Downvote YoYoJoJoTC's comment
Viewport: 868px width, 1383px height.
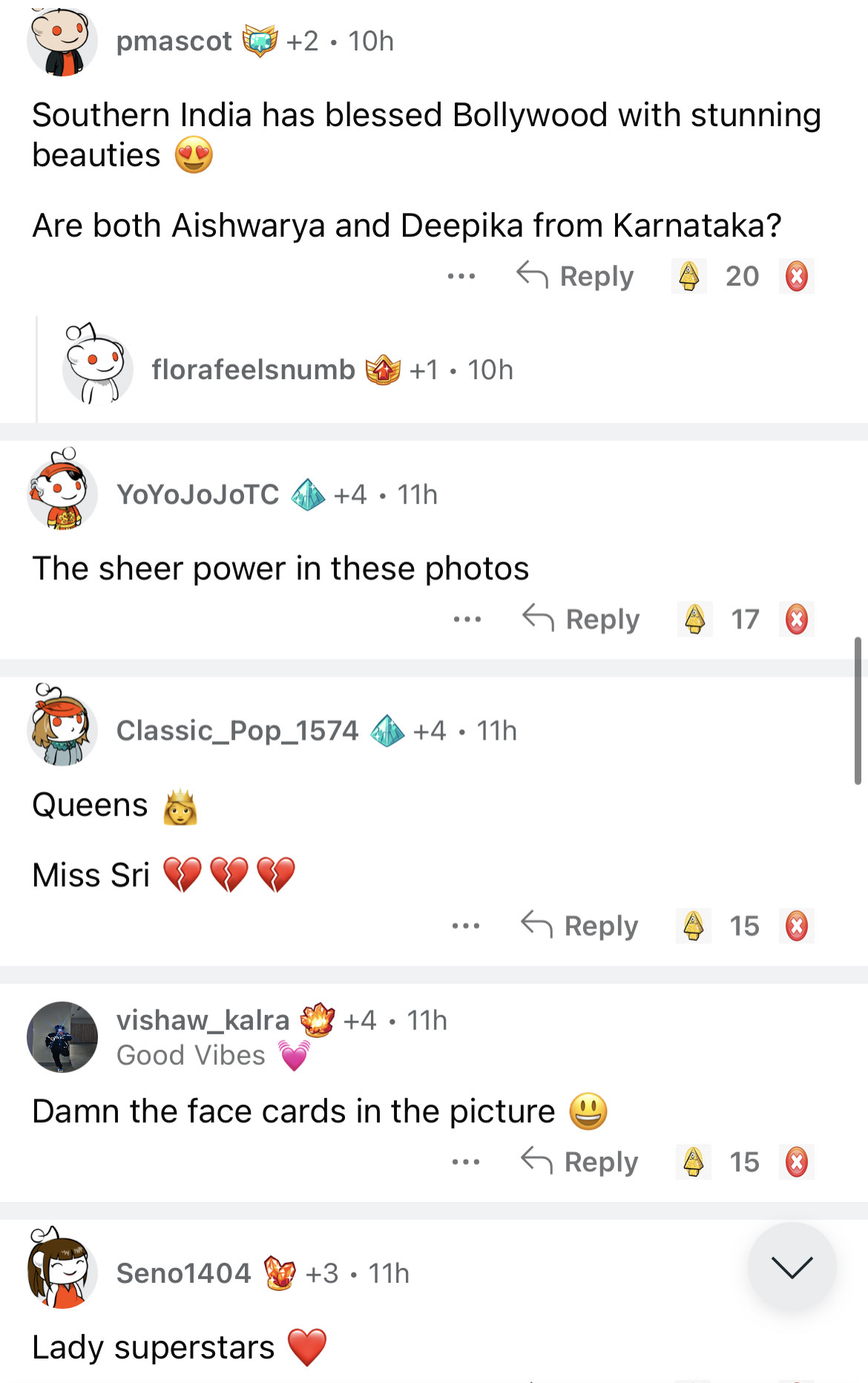click(796, 619)
